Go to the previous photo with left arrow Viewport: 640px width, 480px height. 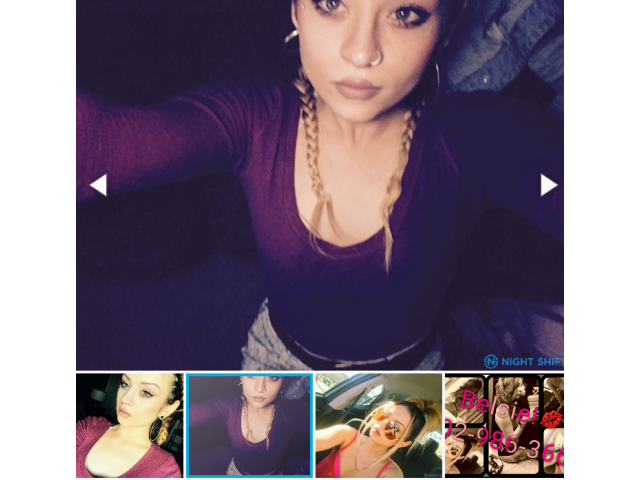pyautogui.click(x=98, y=185)
